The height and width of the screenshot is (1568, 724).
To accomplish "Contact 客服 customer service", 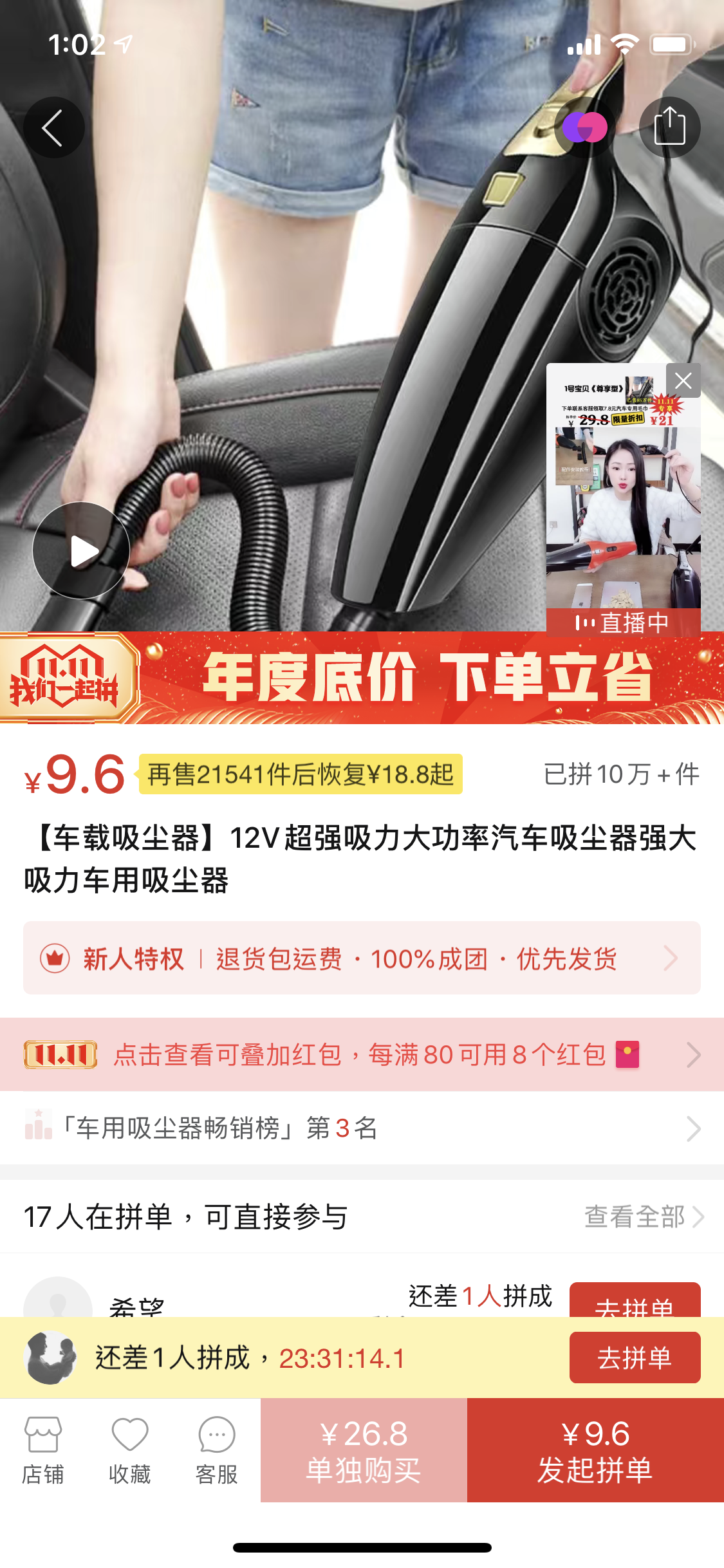I will pyautogui.click(x=217, y=1450).
